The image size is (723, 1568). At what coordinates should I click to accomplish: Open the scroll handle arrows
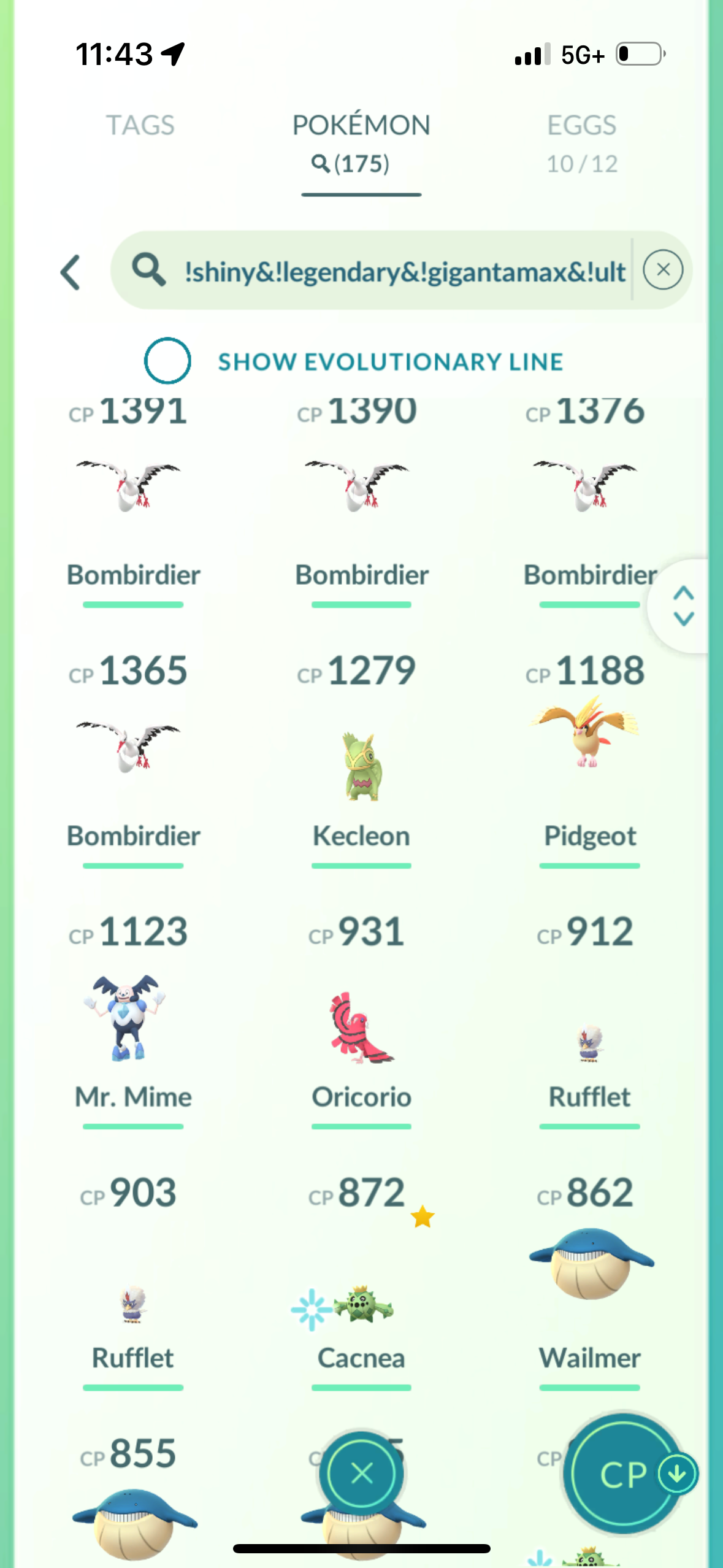click(683, 605)
